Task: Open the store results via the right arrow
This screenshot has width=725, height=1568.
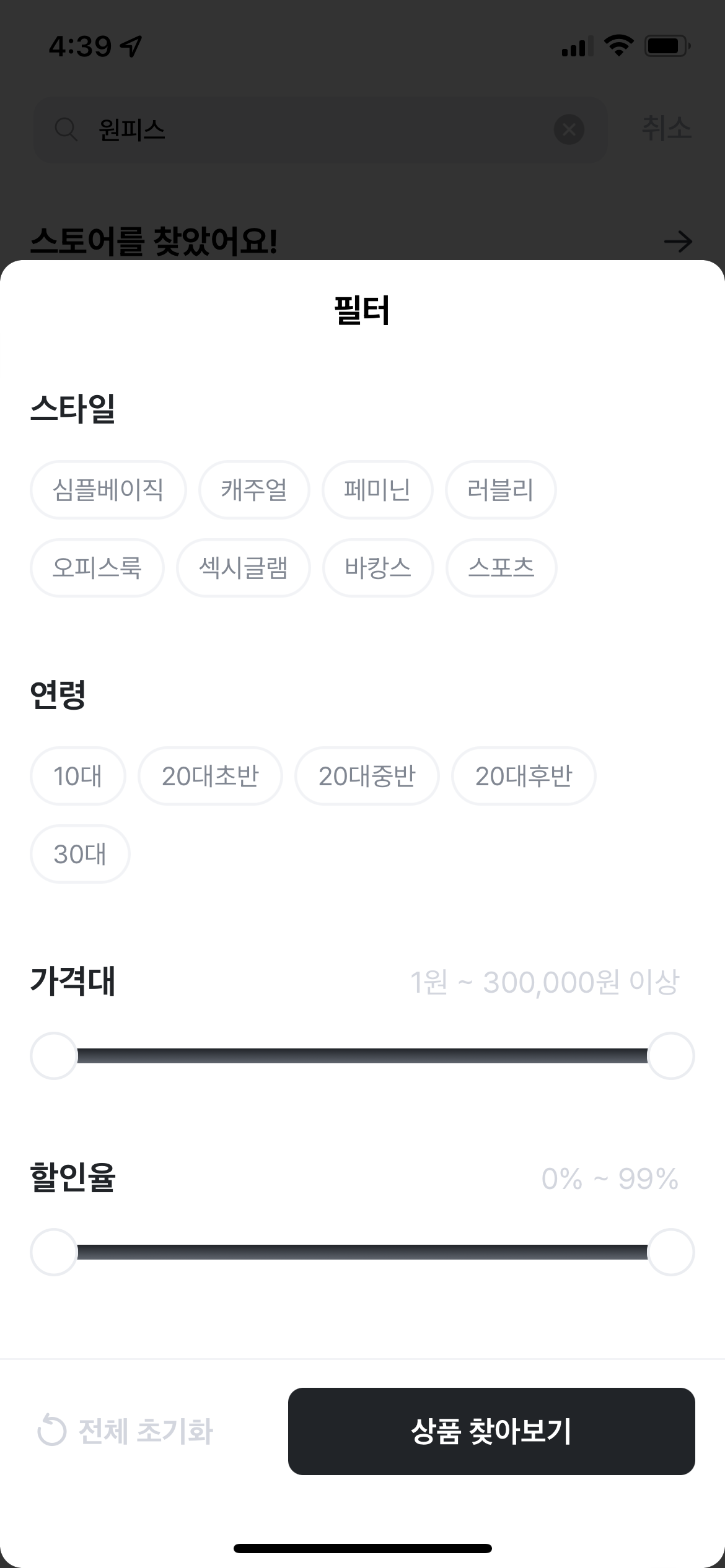Action: coord(679,241)
